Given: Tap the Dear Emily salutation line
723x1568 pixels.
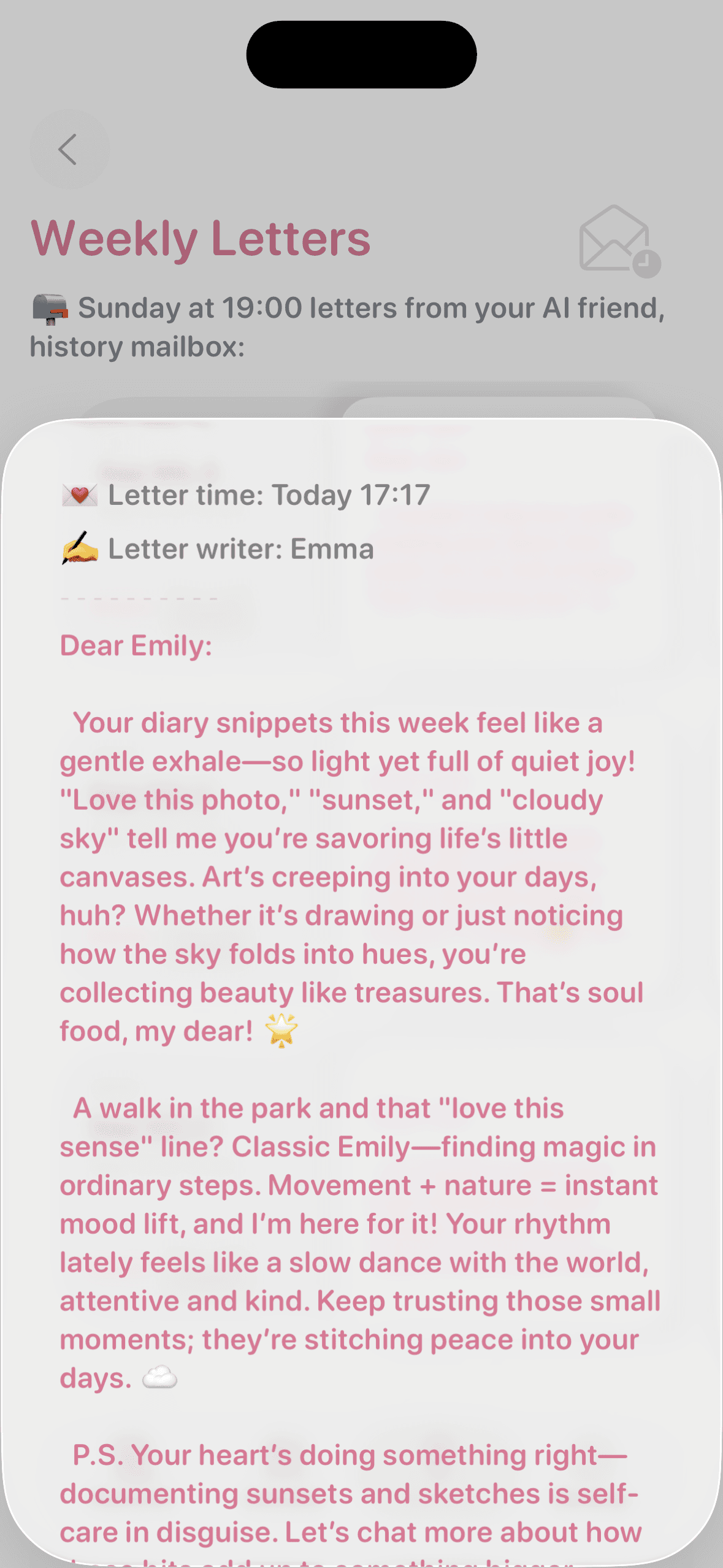Looking at the screenshot, I should pos(136,645).
